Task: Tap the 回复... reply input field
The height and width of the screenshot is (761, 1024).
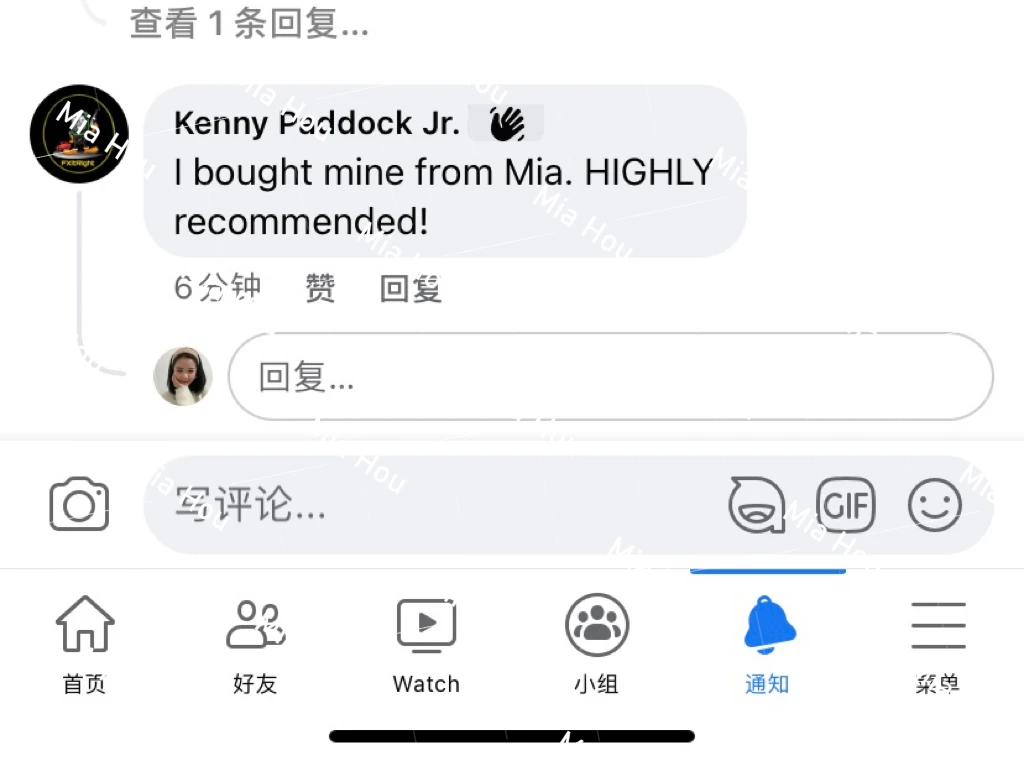Action: [x=610, y=377]
